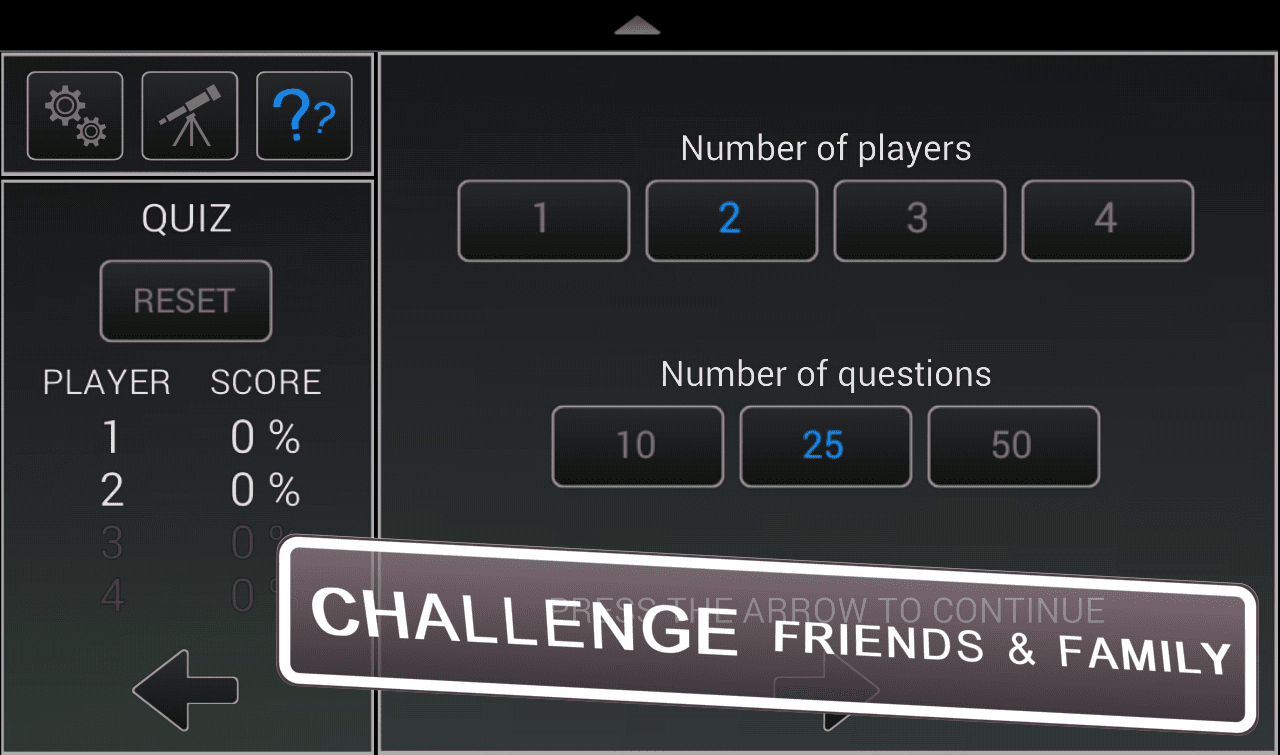
Task: Open the telescope view icon
Action: pyautogui.click(x=190, y=116)
